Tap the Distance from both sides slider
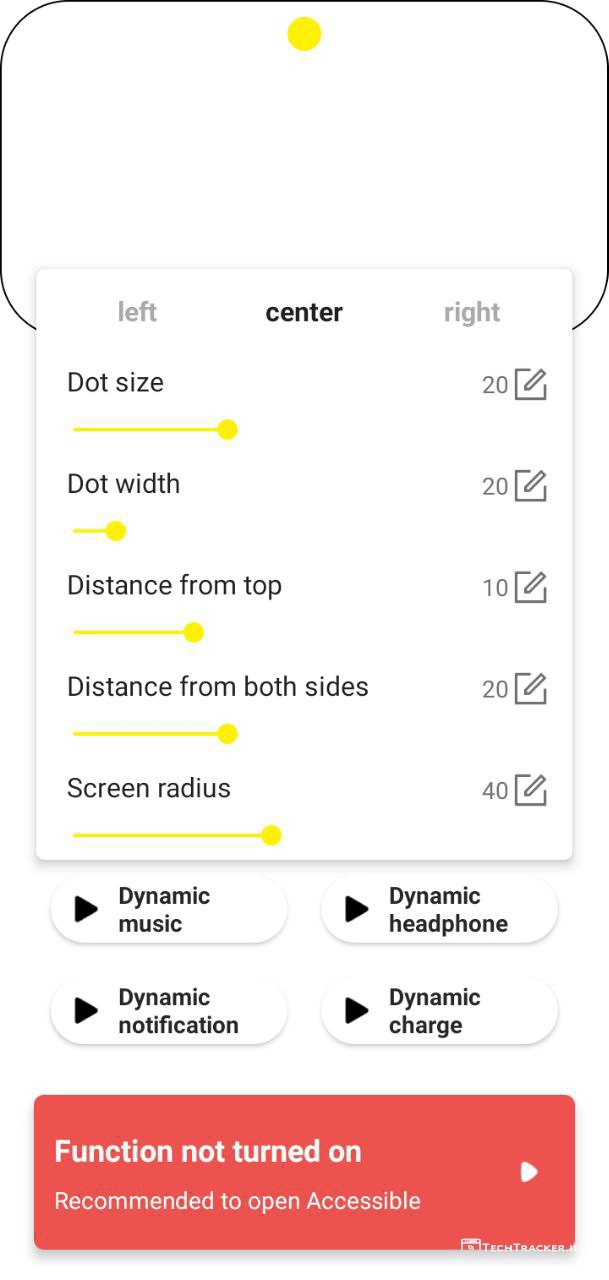Viewport: 609px width, 1280px height. tap(227, 734)
